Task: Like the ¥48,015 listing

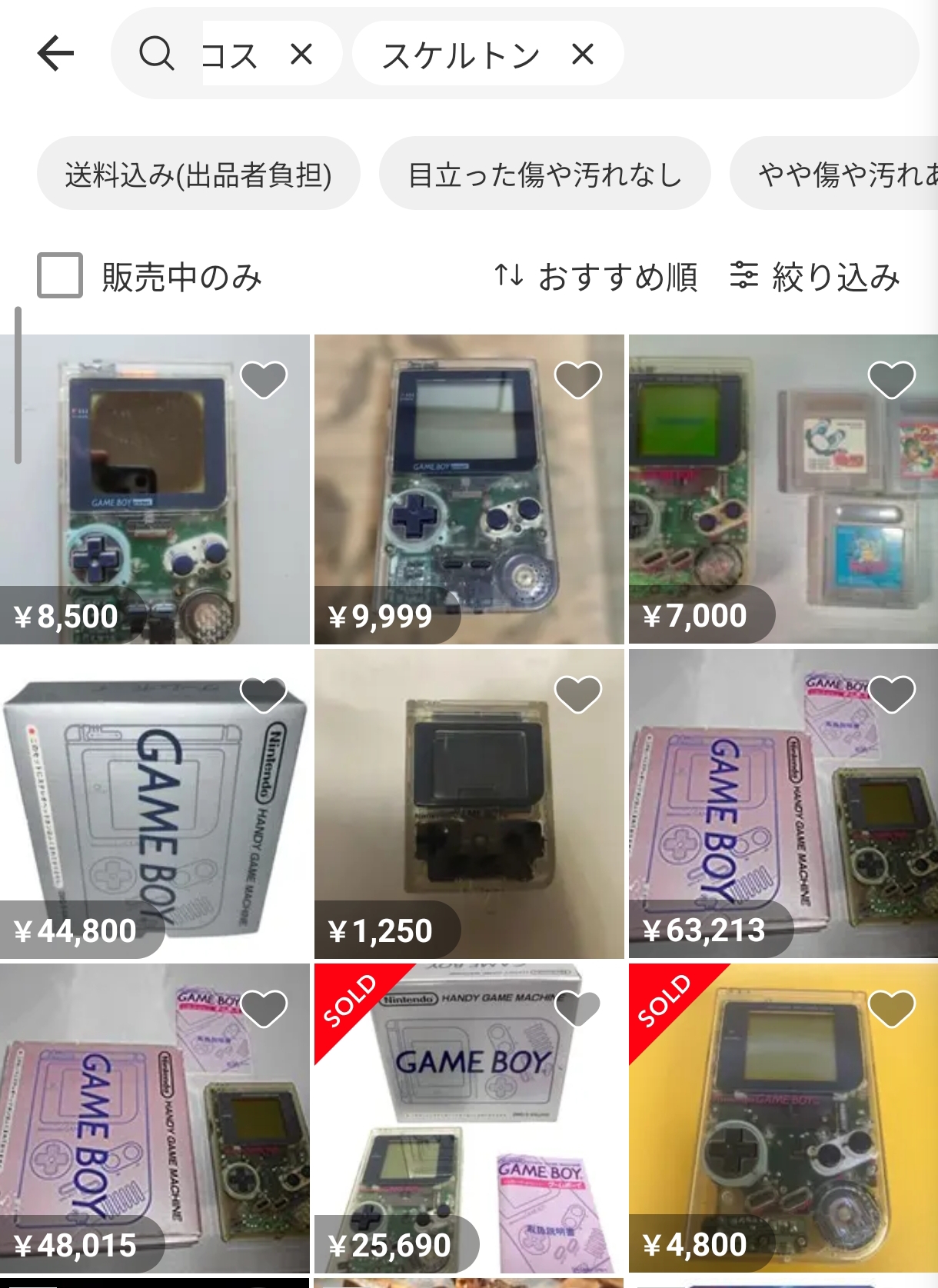Action: click(x=264, y=1007)
